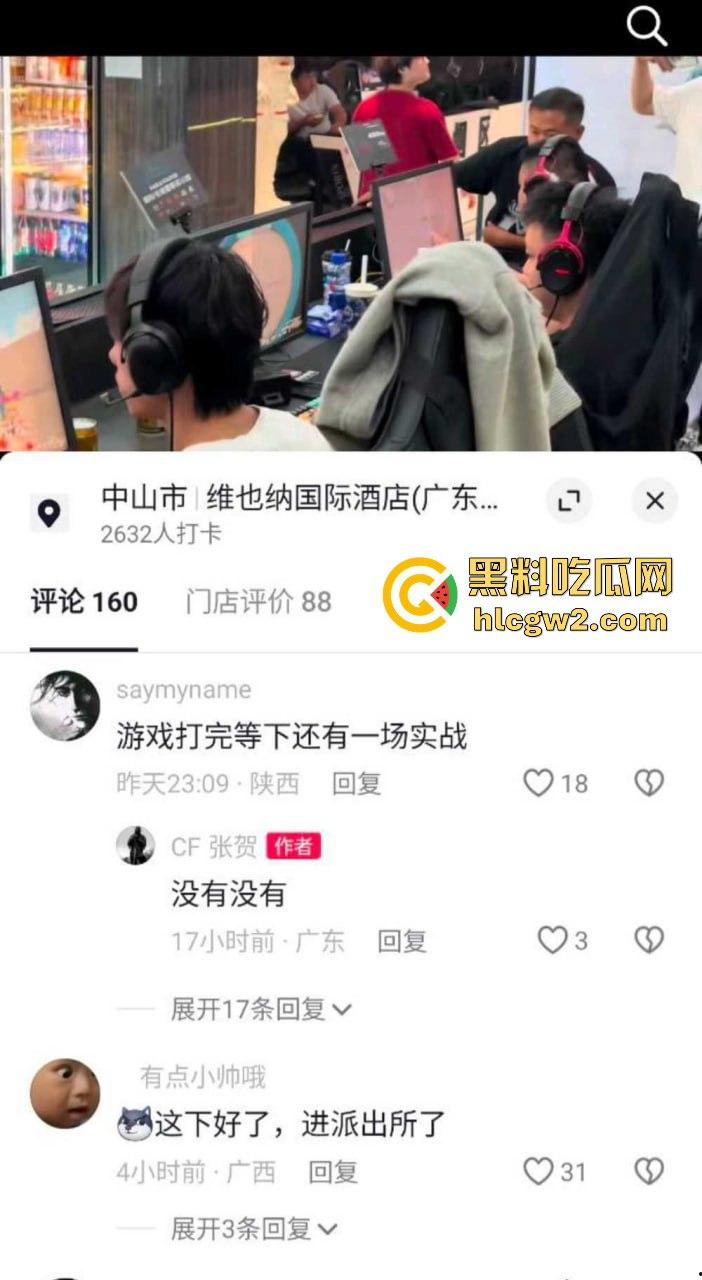Viewport: 702px width, 1280px height.
Task: Like CF 张贺's reply 没有没有
Action: pyautogui.click(x=553, y=940)
